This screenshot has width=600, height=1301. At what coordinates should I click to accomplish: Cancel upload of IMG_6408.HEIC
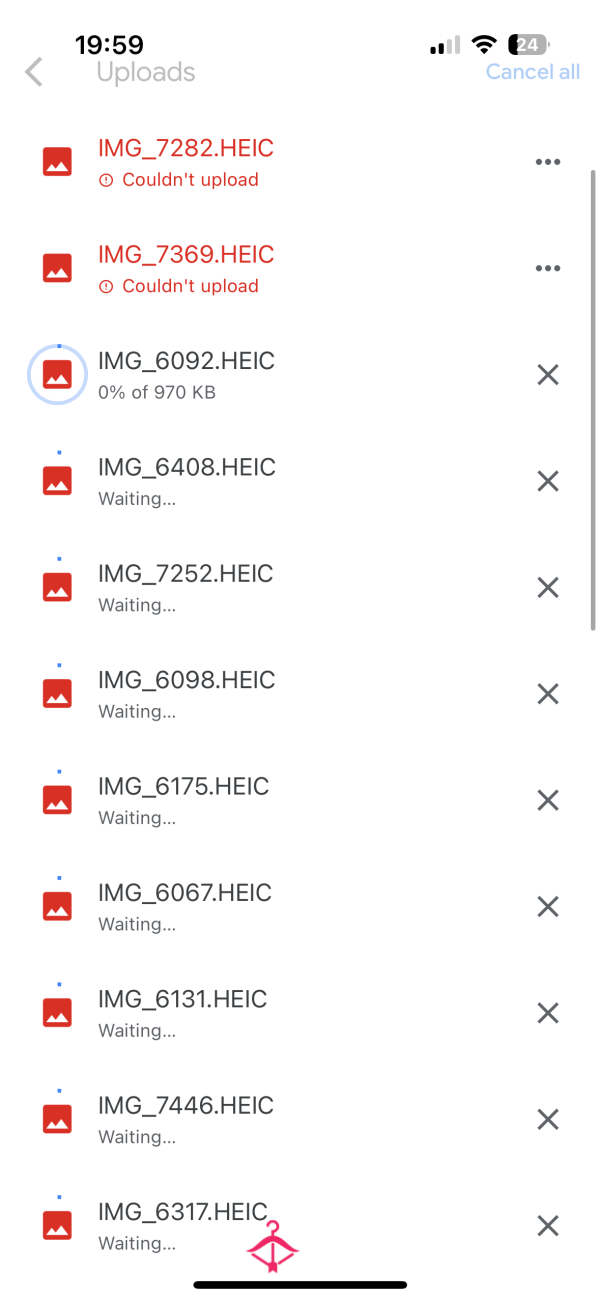pyautogui.click(x=548, y=481)
